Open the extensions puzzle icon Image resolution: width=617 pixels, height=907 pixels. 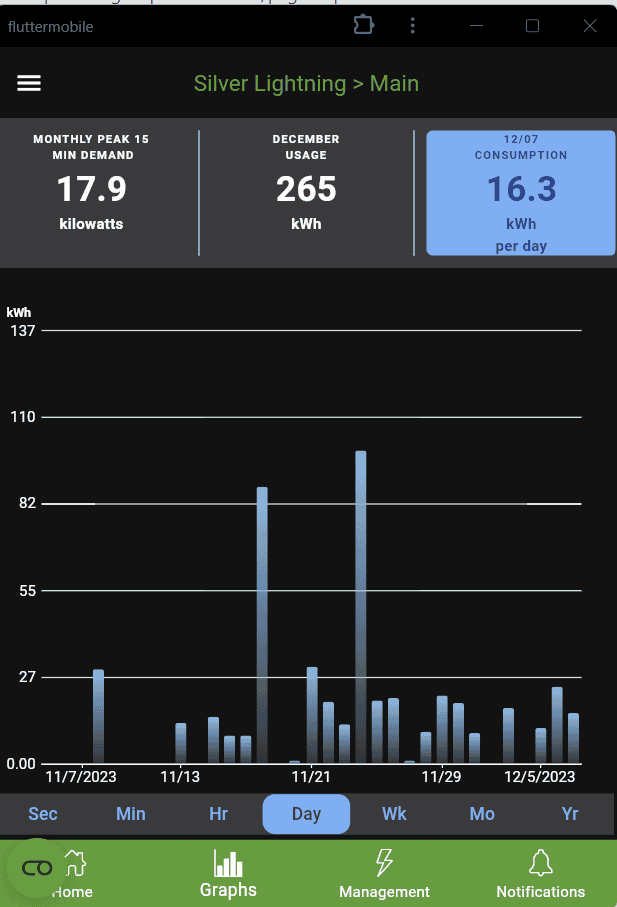tap(364, 26)
